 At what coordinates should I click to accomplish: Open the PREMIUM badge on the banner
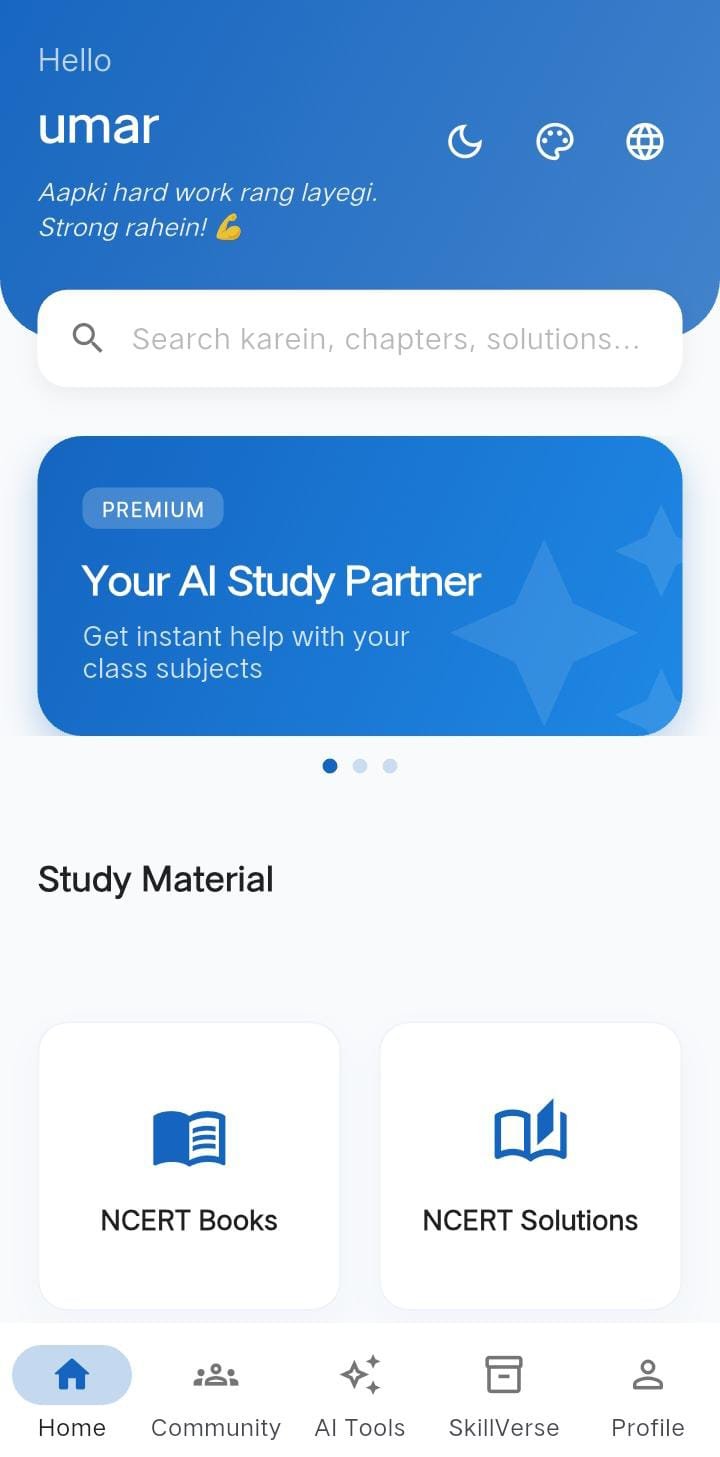[152, 508]
